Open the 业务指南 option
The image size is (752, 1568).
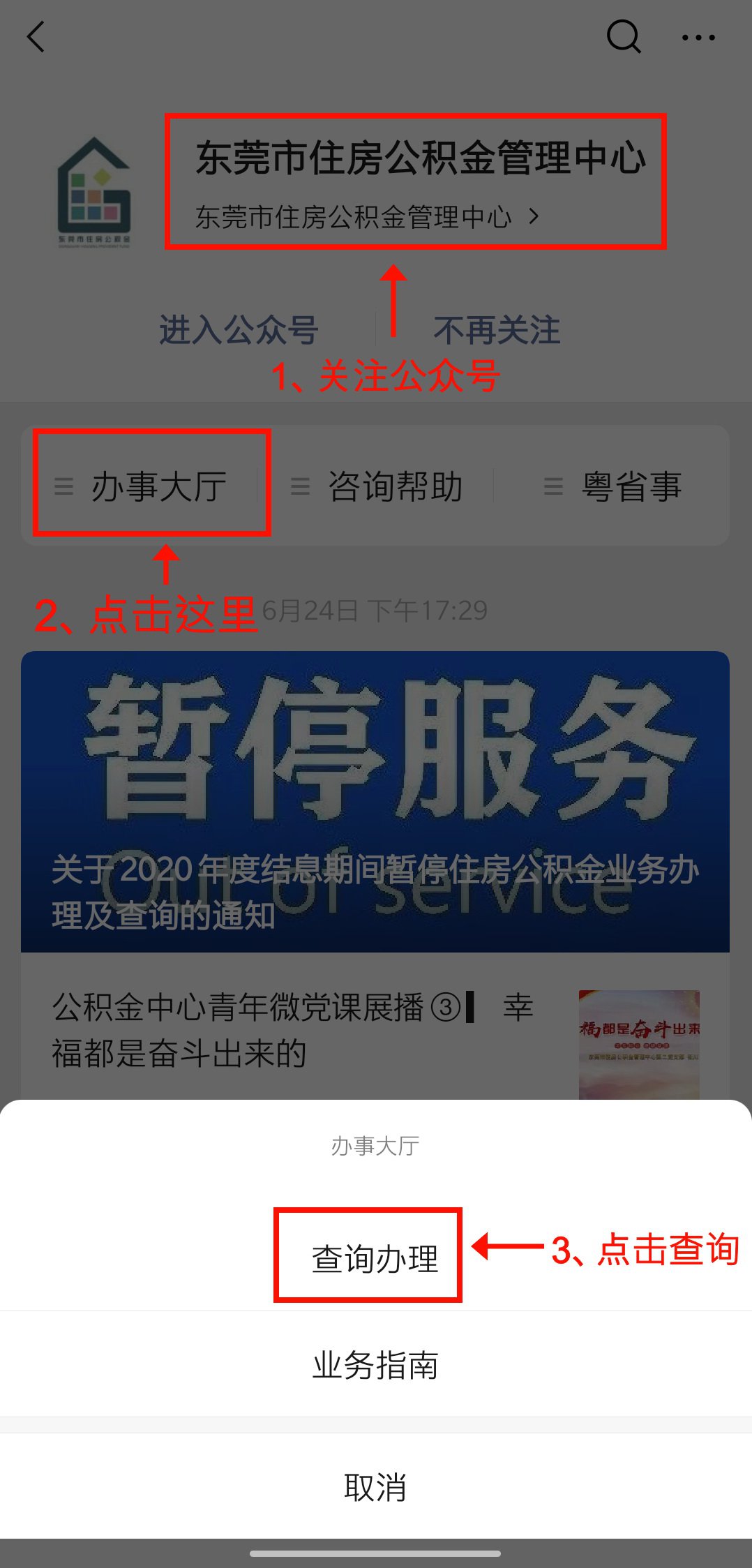(375, 1365)
